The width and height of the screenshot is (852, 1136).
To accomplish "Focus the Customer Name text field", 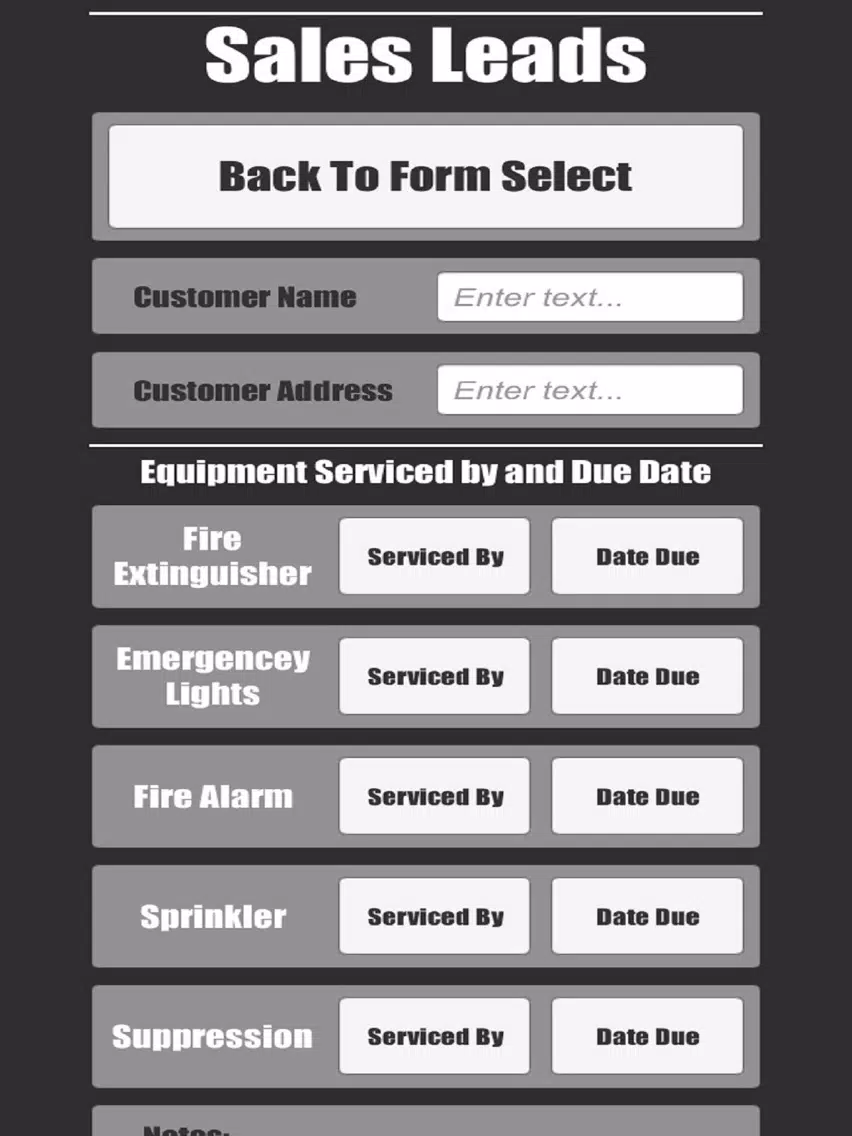I will pos(590,297).
